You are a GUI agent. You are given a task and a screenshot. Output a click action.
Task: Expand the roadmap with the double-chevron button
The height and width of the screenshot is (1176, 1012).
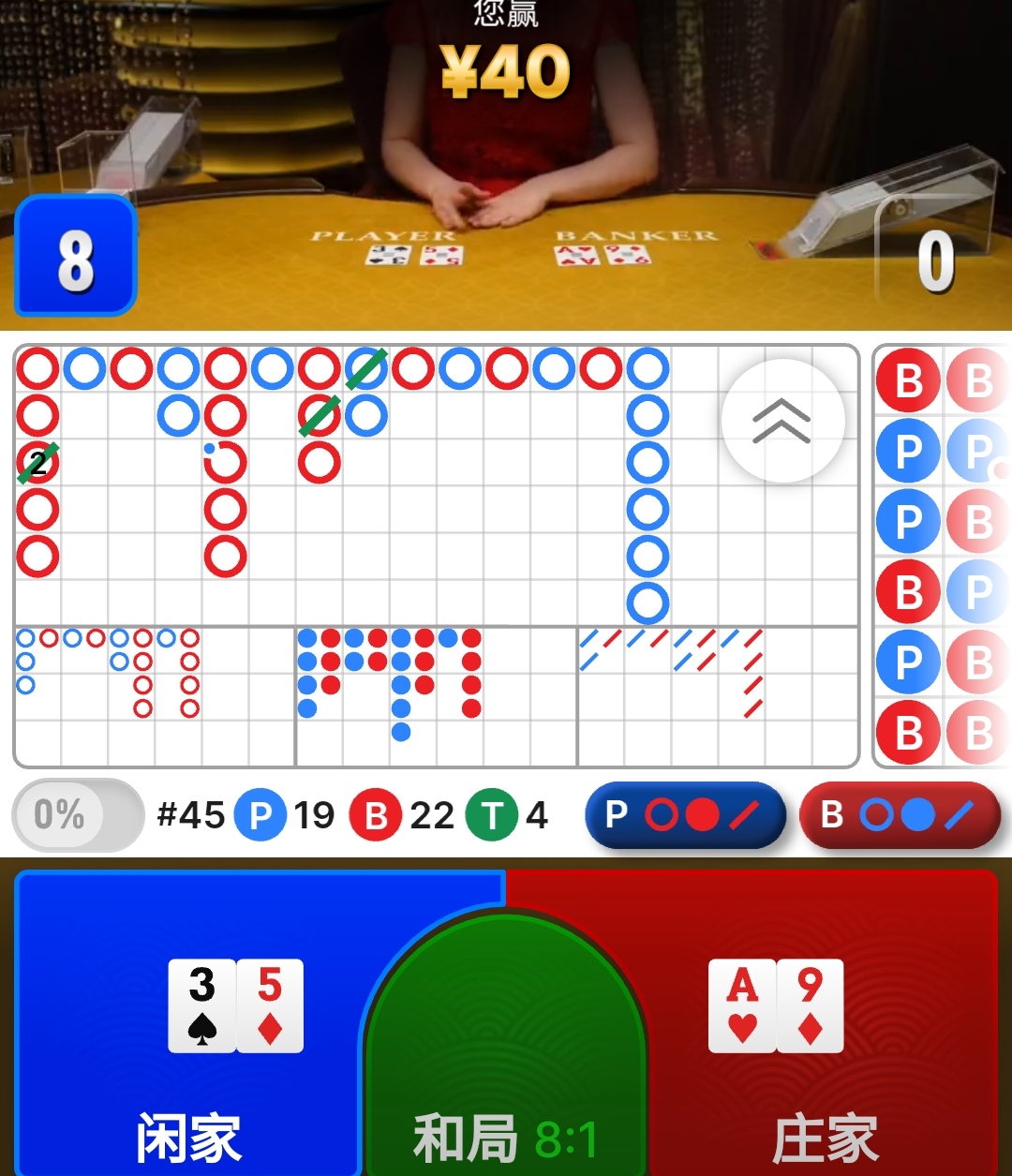pyautogui.click(x=782, y=421)
